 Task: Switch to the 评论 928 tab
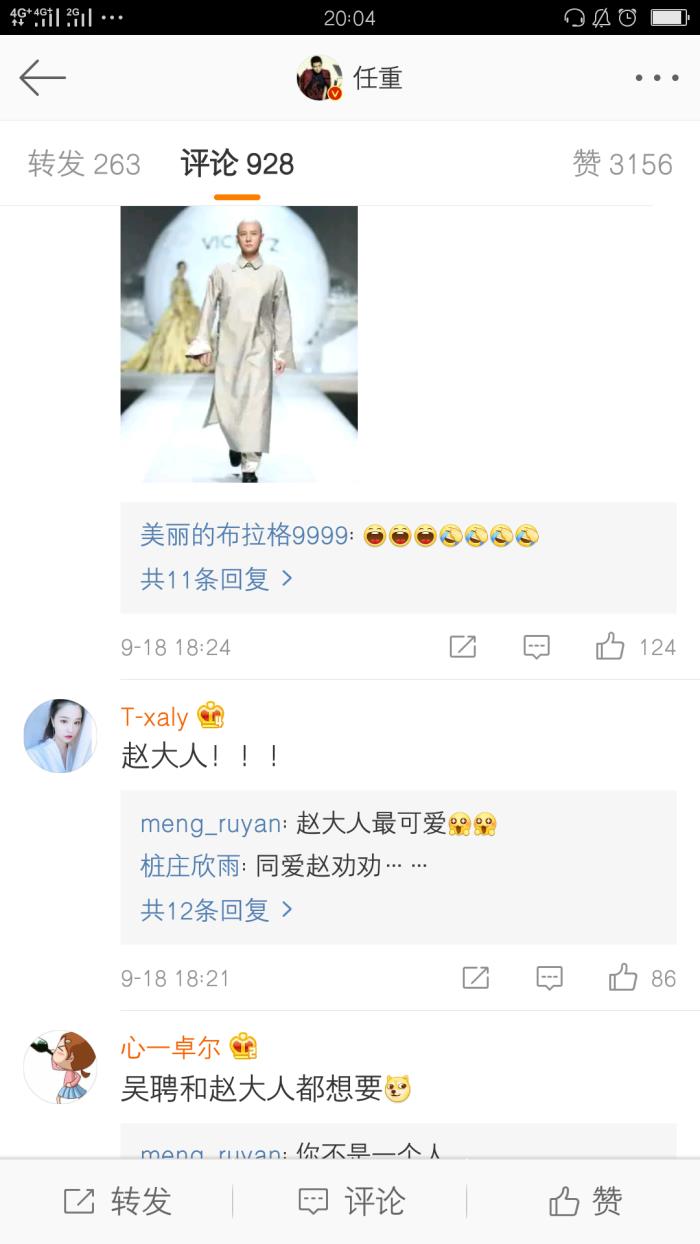click(237, 164)
